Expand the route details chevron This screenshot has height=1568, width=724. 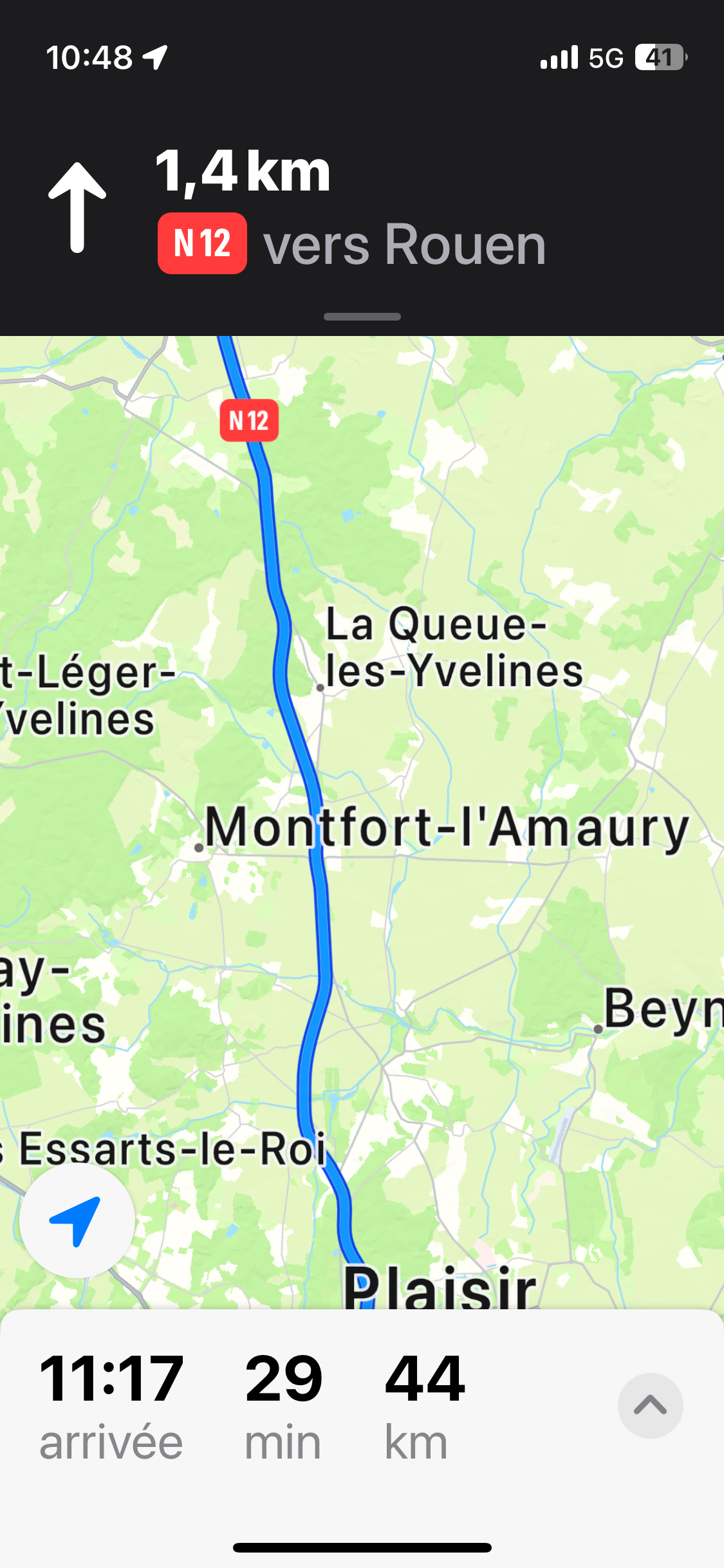click(650, 1405)
